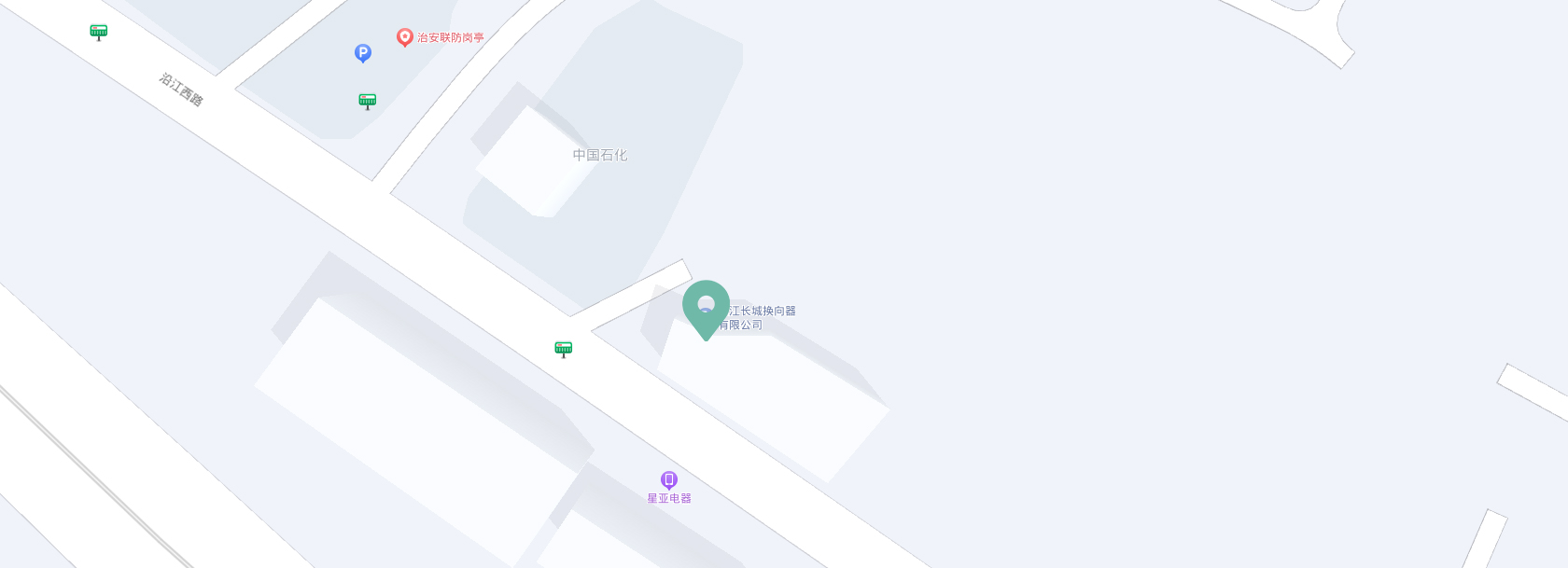The width and height of the screenshot is (1568, 568).
Task: Tap the 治安联防岗亭 red map marker
Action: pyautogui.click(x=405, y=37)
